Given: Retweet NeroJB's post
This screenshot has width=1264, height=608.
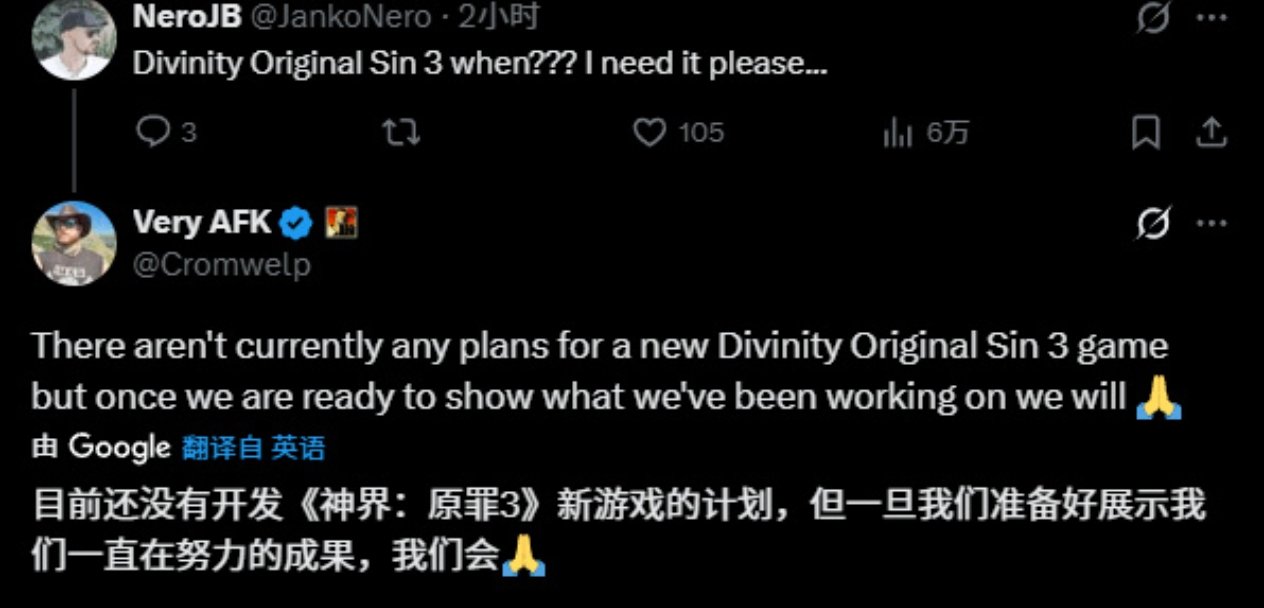Looking at the screenshot, I should tap(402, 132).
